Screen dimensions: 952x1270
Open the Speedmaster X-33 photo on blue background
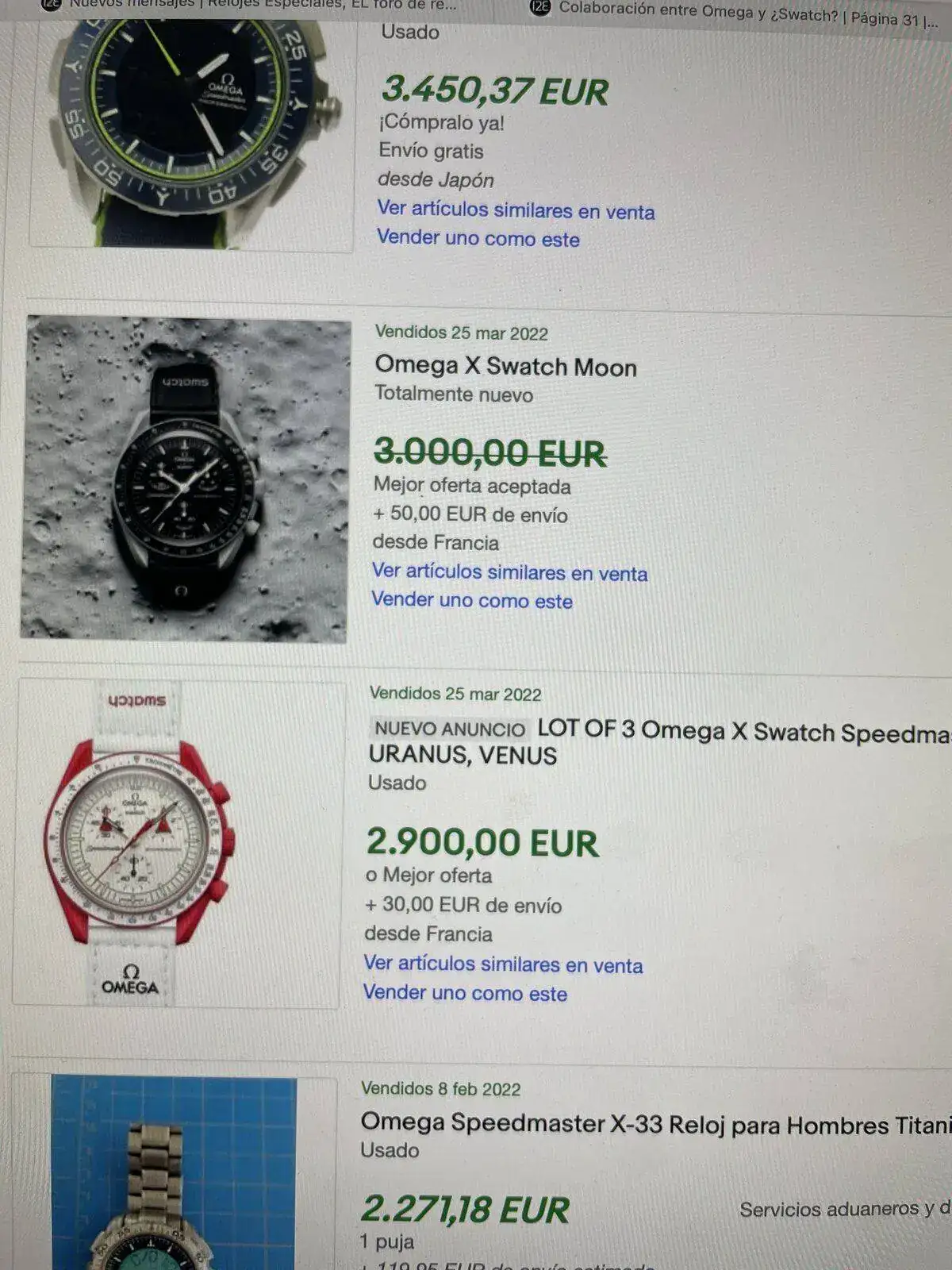tap(175, 1173)
